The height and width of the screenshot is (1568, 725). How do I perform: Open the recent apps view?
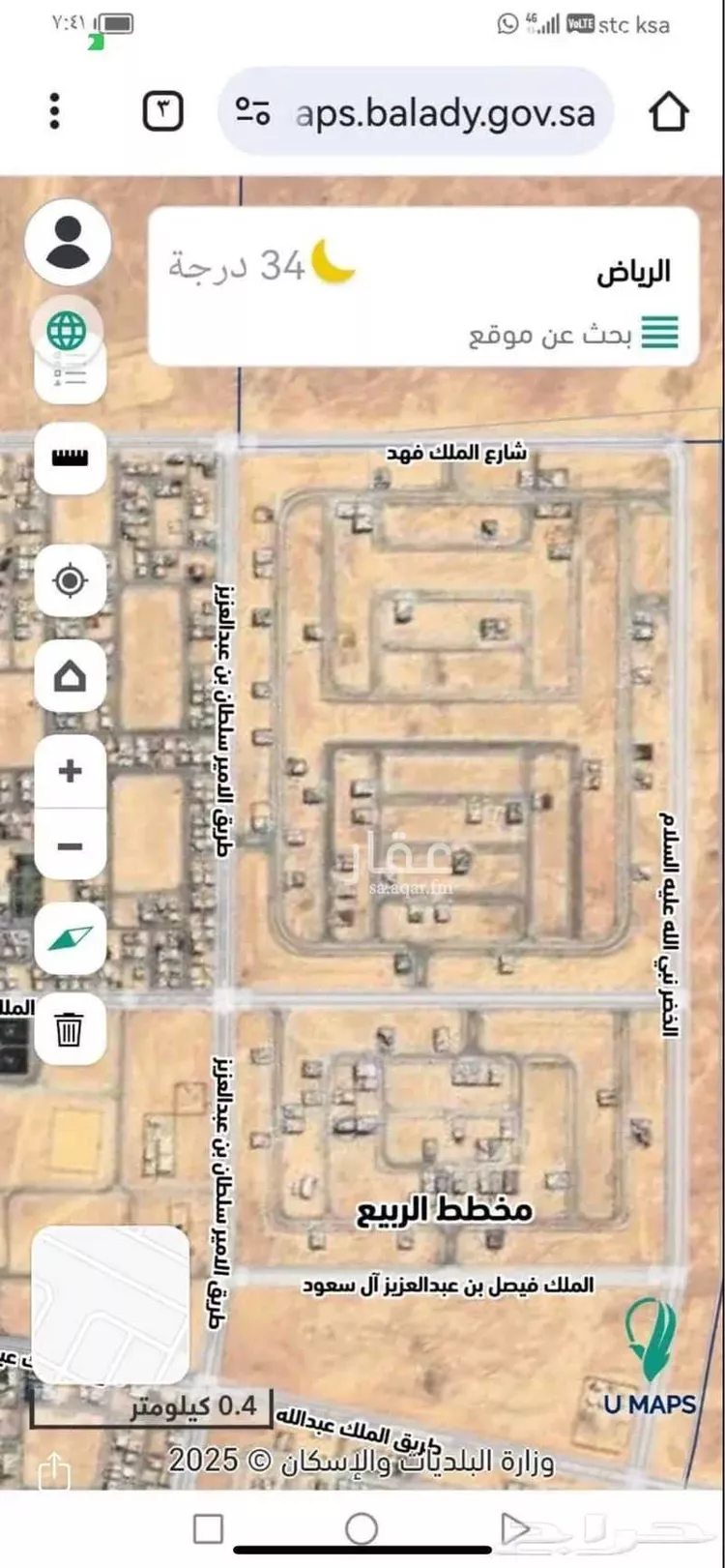(x=208, y=1529)
